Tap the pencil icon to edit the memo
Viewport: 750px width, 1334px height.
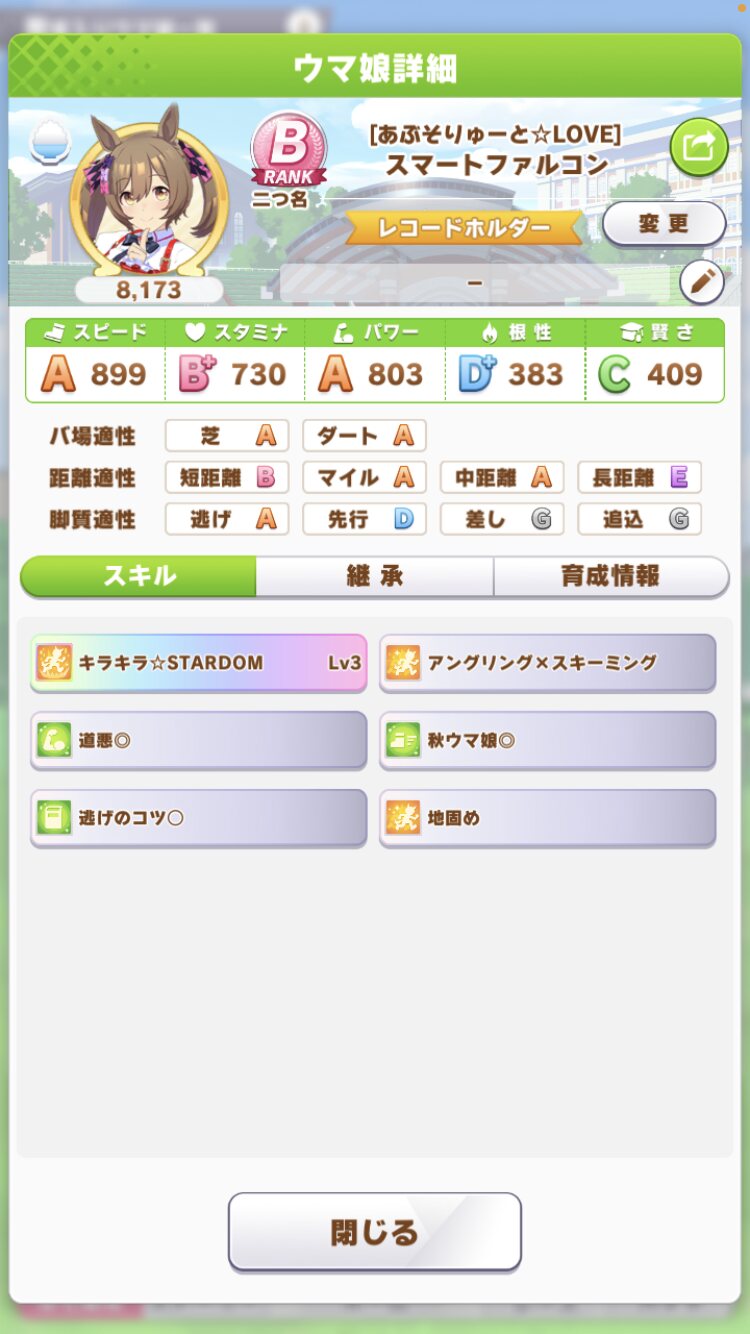[x=701, y=283]
